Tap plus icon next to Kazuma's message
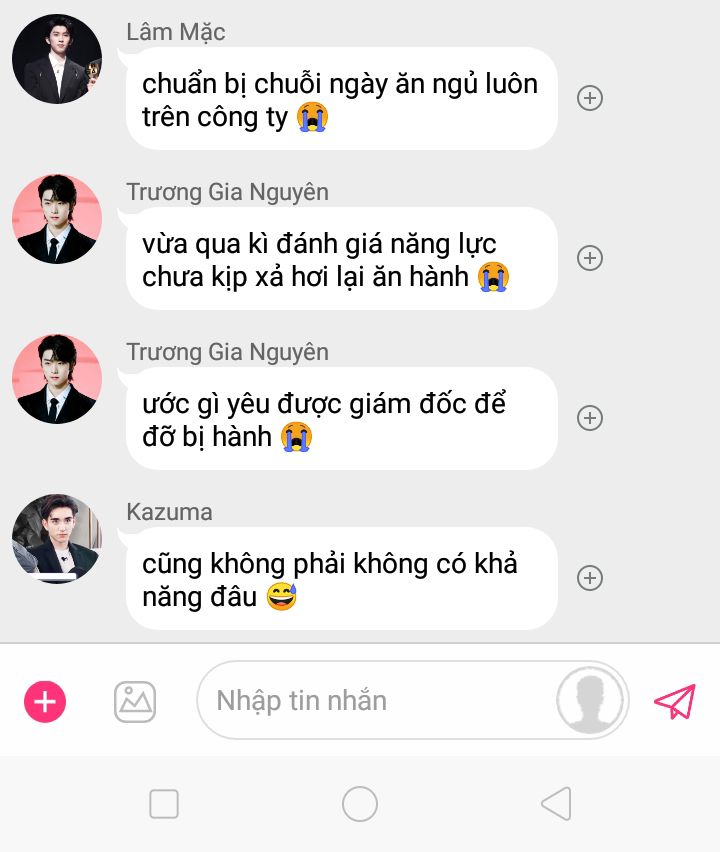 tap(590, 578)
